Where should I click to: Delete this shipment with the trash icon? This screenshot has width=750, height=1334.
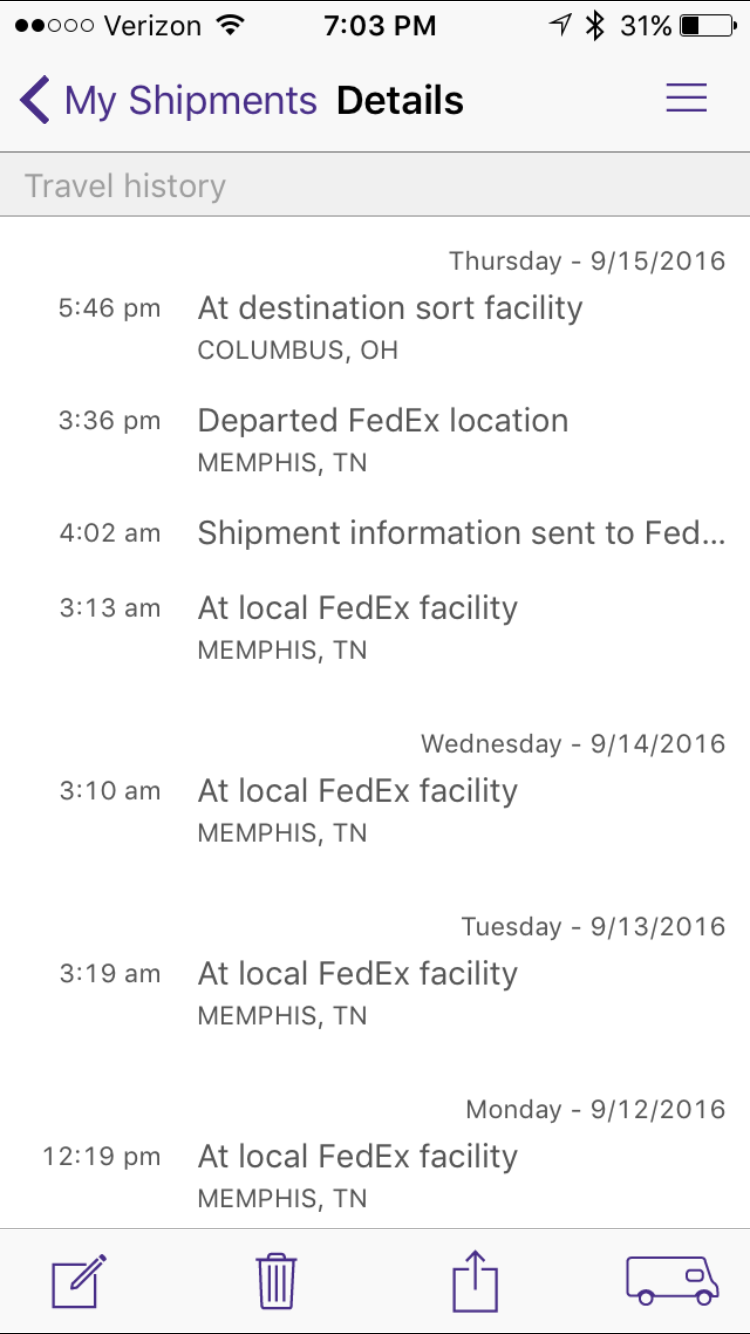pyautogui.click(x=276, y=1282)
